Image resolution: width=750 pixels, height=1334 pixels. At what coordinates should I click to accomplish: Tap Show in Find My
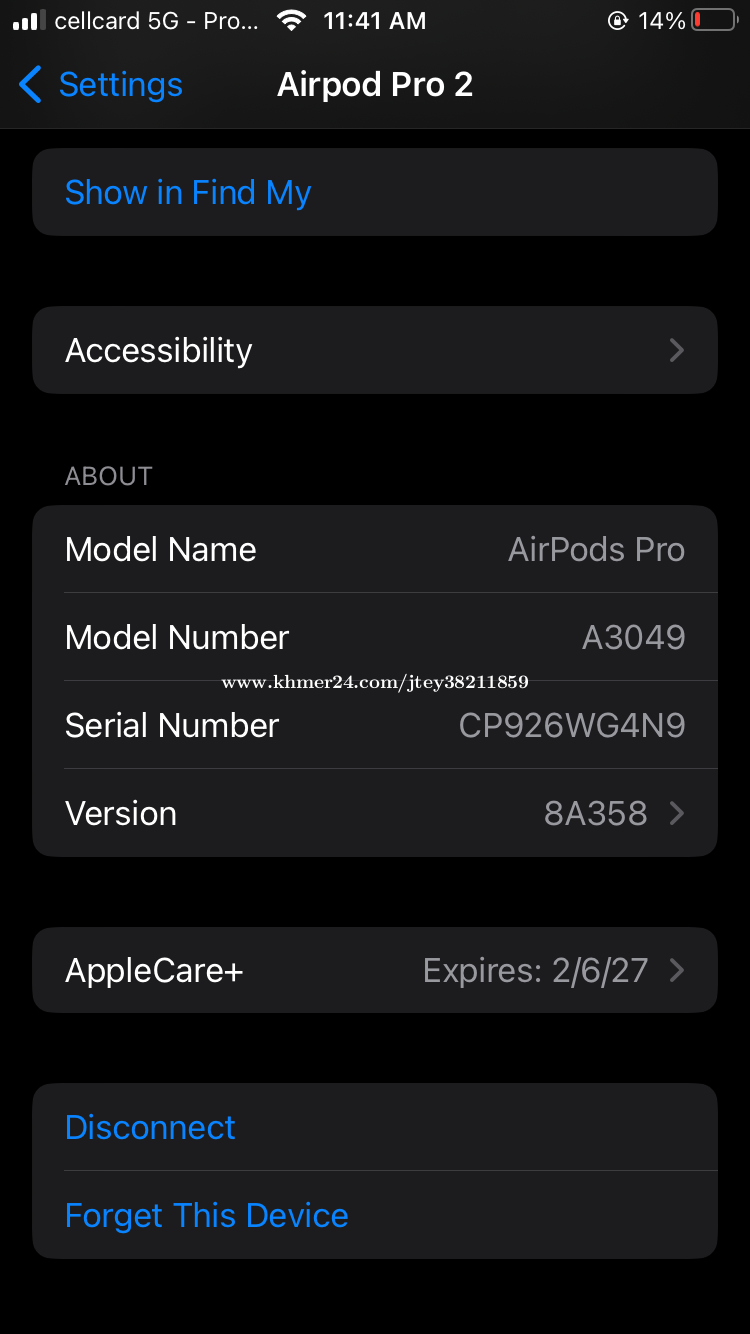[375, 192]
